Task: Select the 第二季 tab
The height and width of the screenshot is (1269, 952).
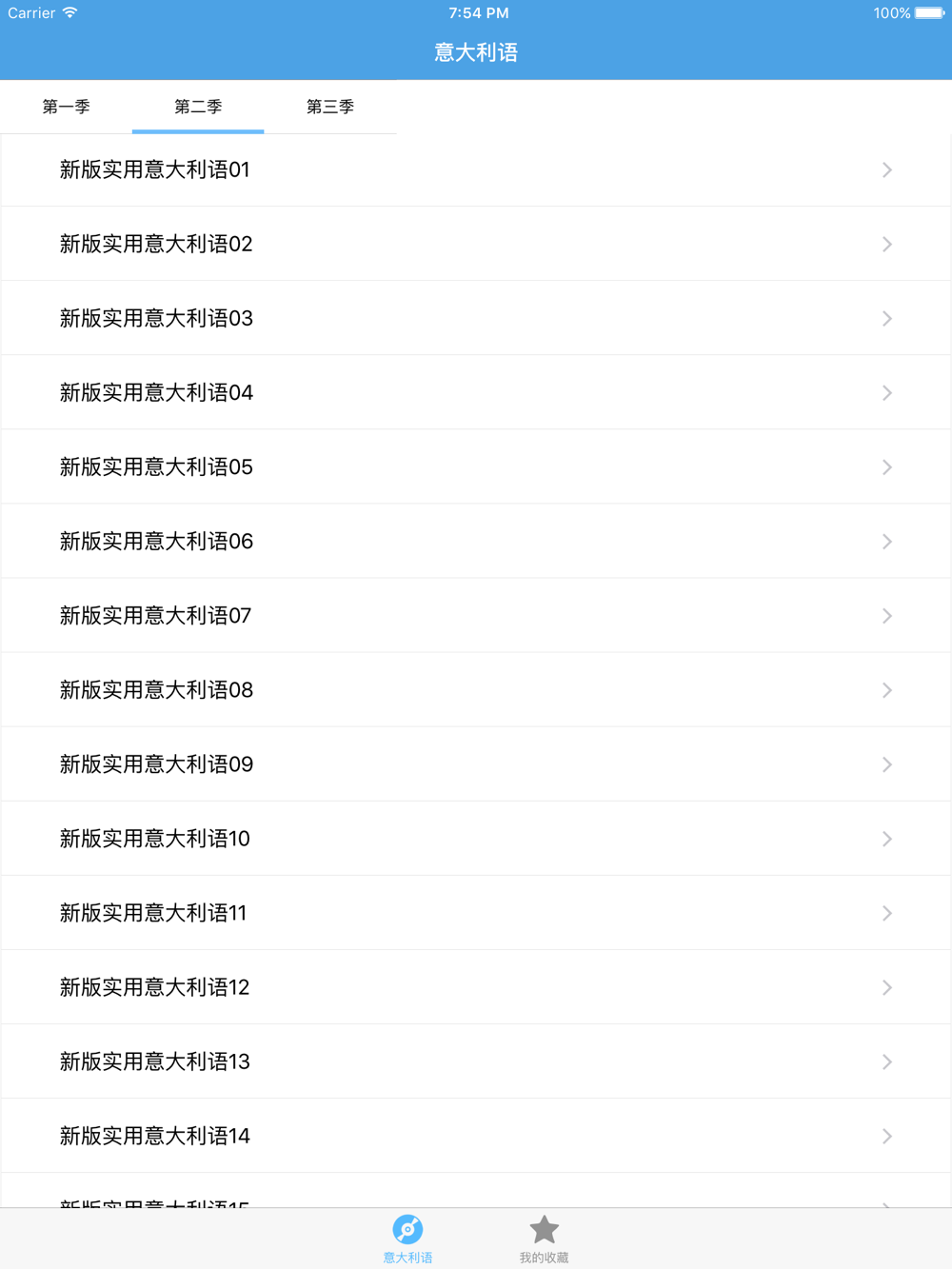Action: [198, 107]
